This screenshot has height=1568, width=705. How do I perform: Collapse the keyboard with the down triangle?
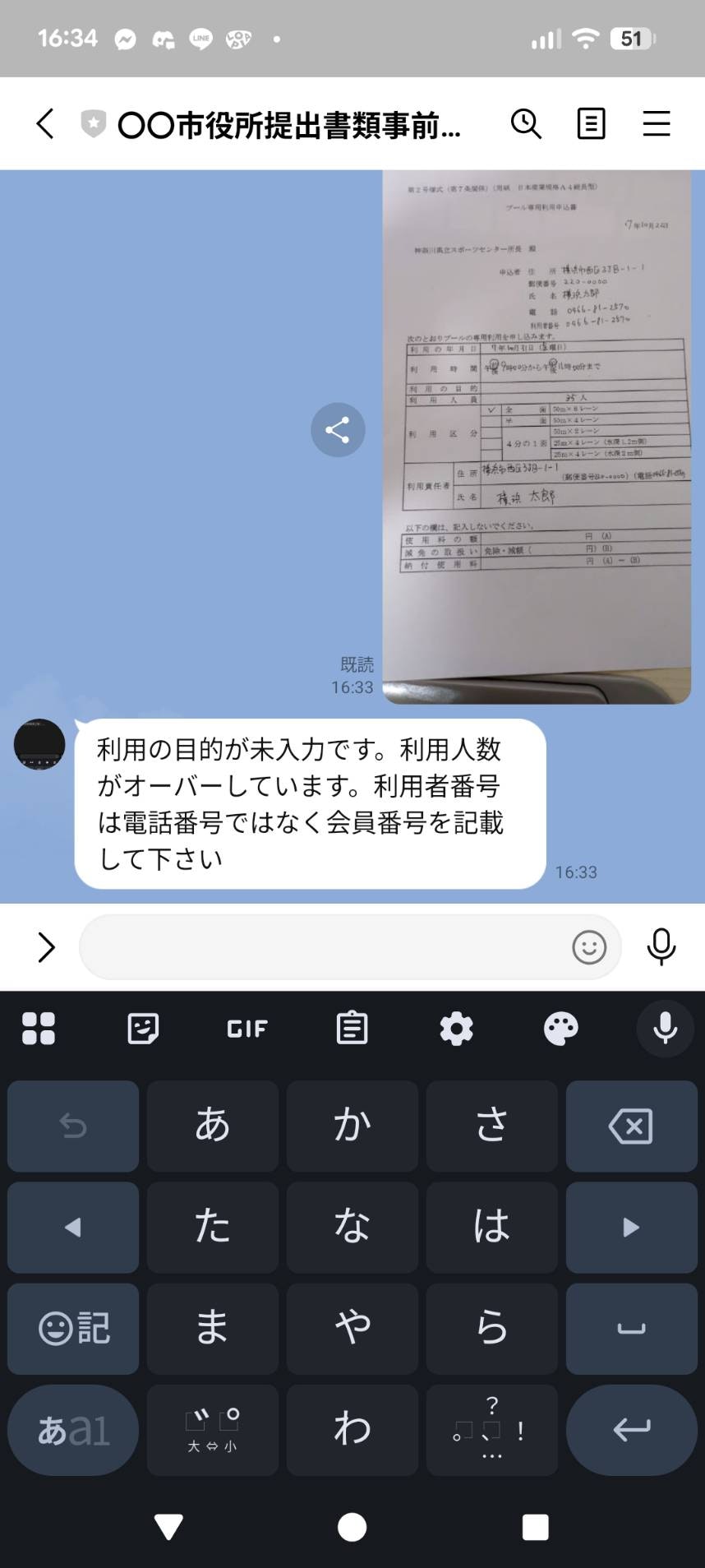168,1527
